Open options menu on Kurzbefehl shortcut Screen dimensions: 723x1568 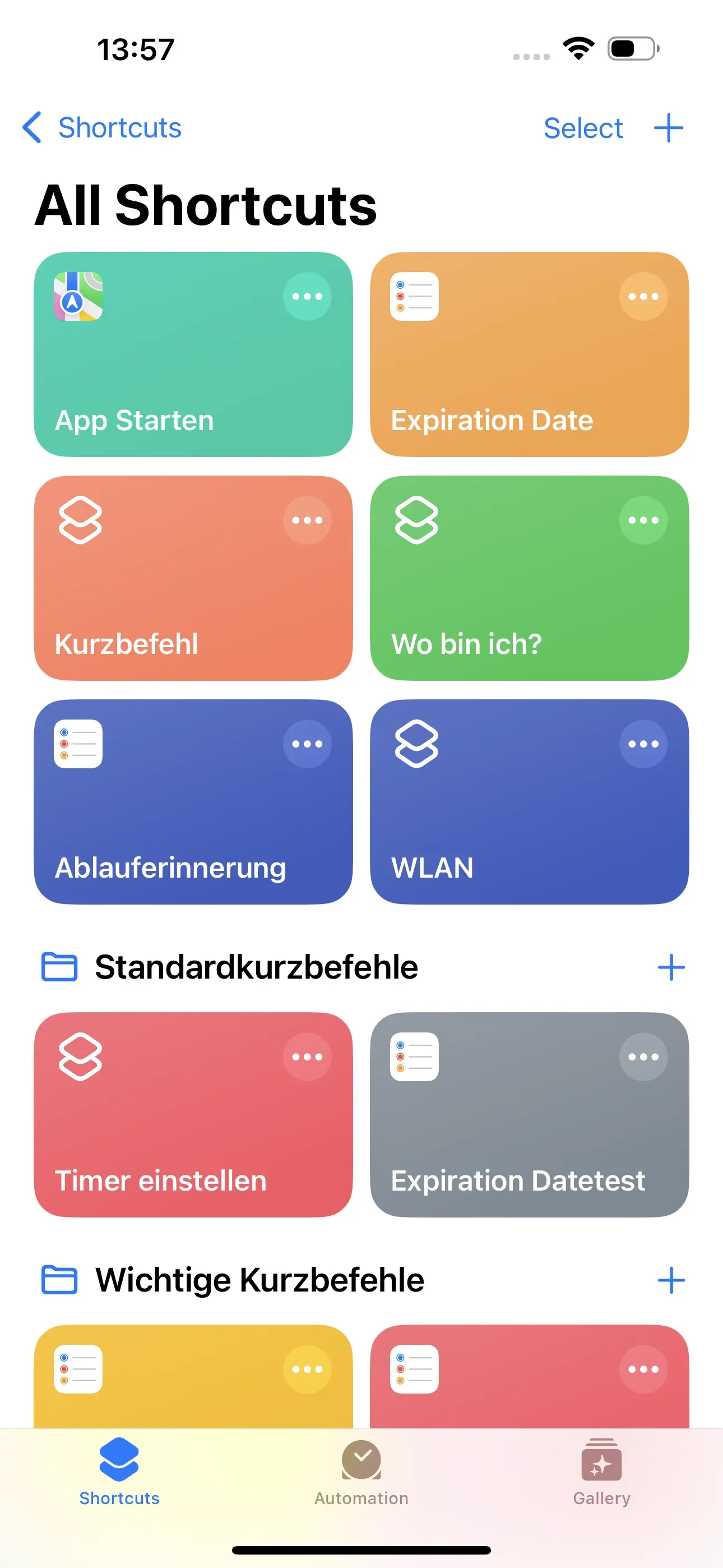tap(307, 520)
